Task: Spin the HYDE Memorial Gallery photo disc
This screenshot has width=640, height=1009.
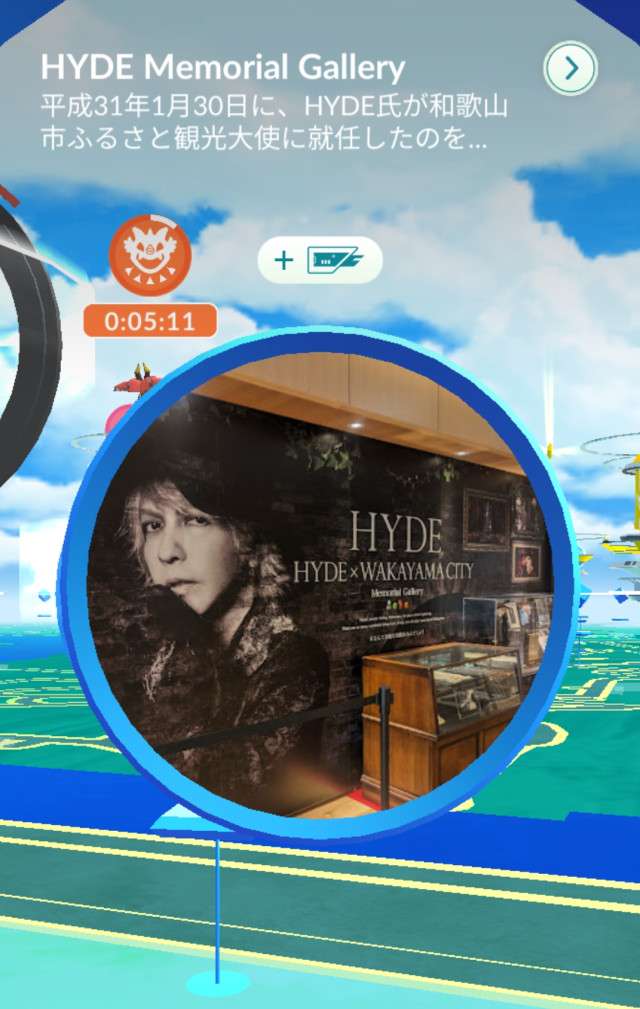Action: coord(320,583)
